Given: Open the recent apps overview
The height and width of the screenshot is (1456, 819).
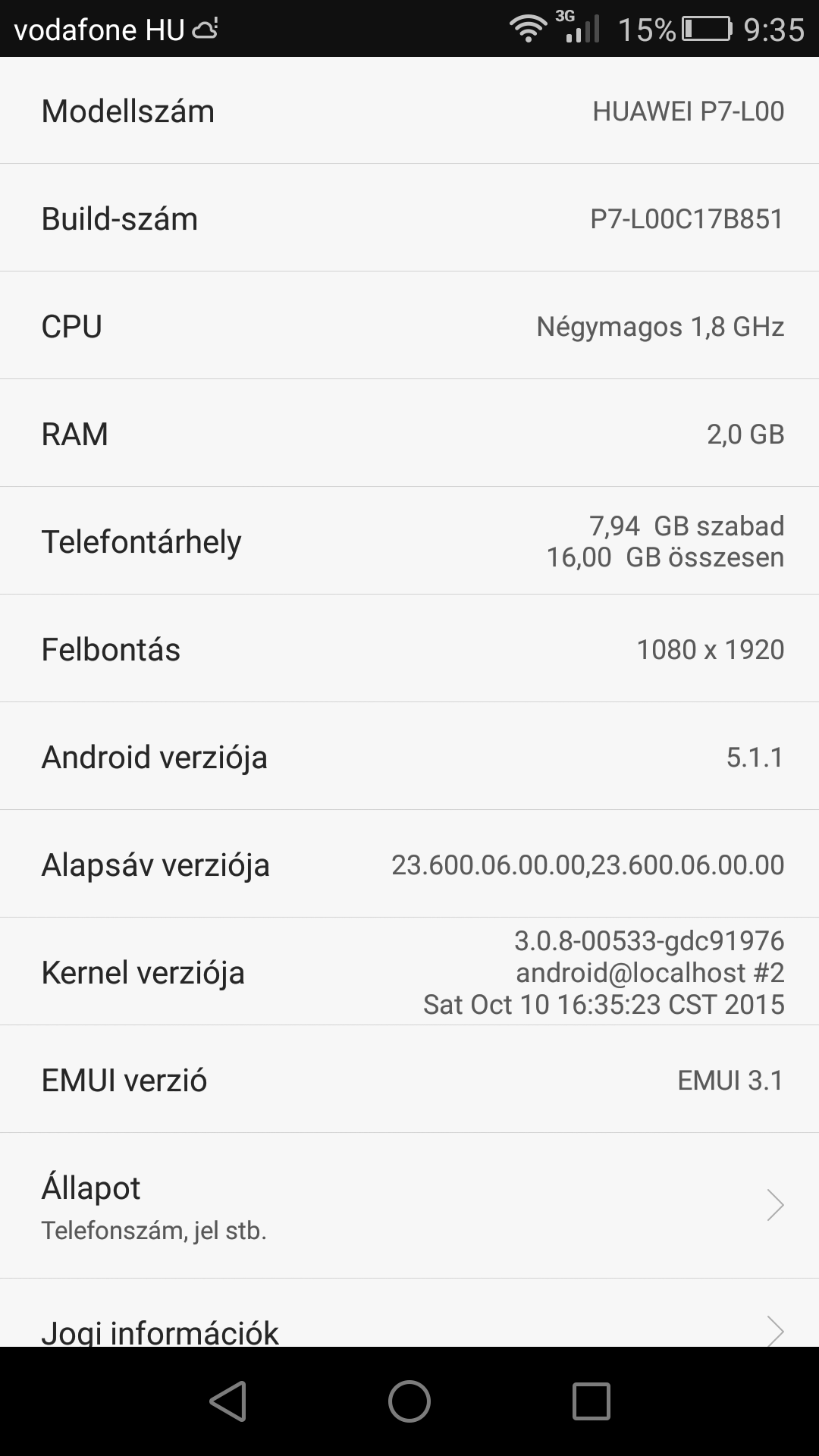Looking at the screenshot, I should tap(591, 1401).
